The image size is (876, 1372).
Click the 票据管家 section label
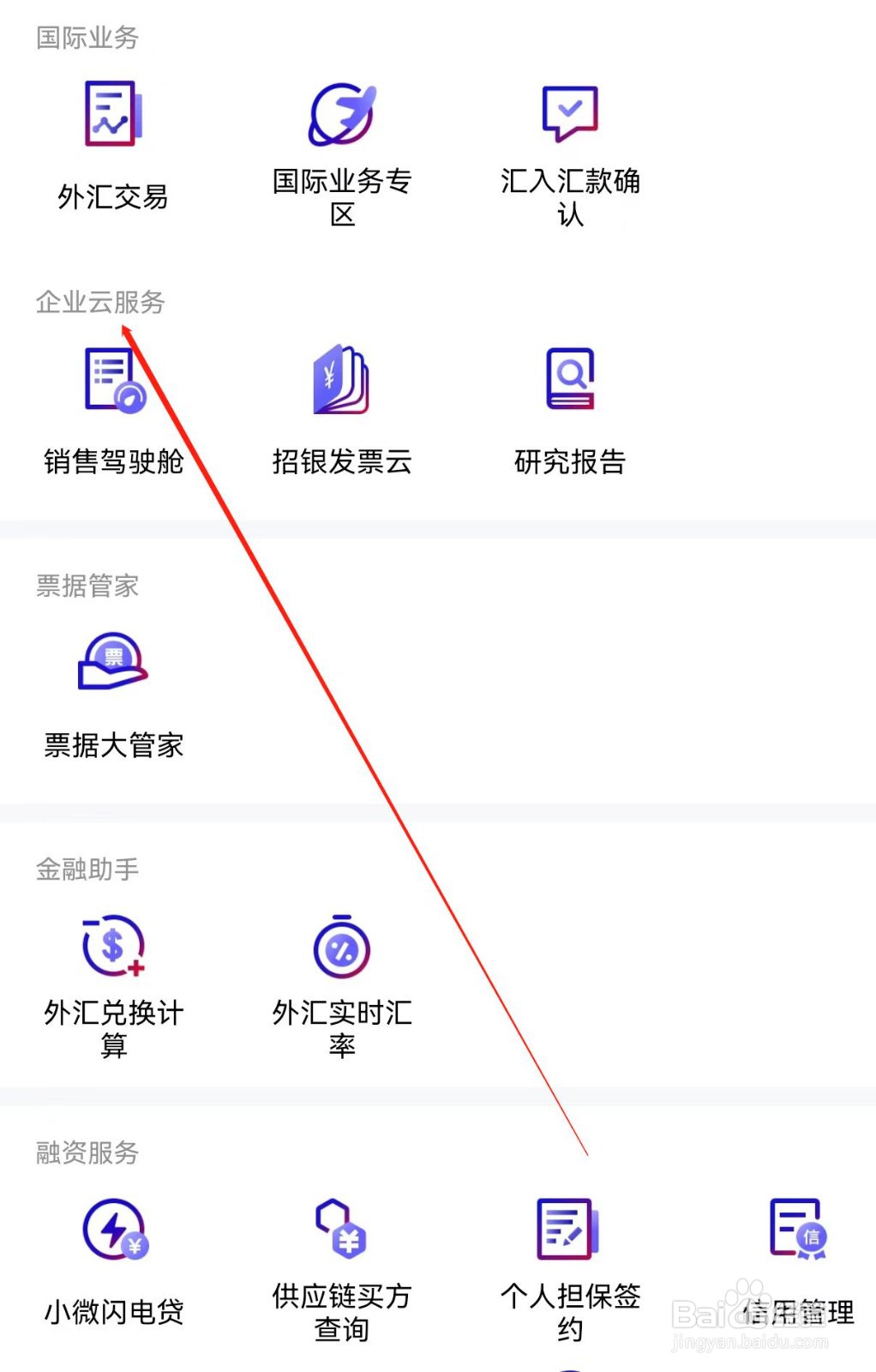tap(87, 587)
